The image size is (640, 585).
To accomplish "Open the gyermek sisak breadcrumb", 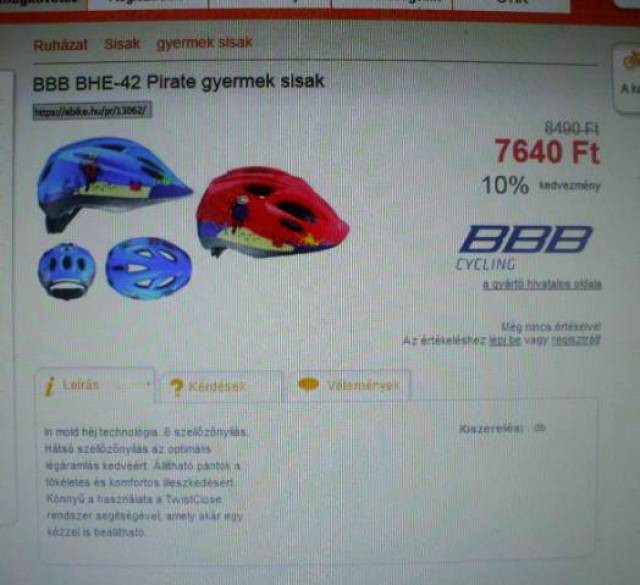I will click(x=204, y=43).
